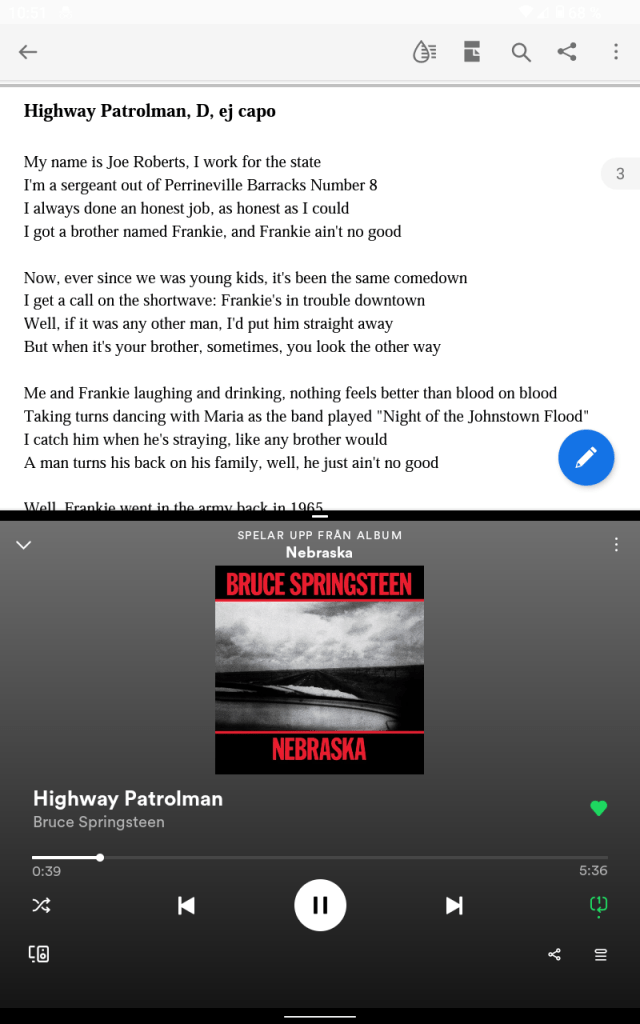Edit document with the pencil button
The image size is (640, 1024).
coord(586,457)
